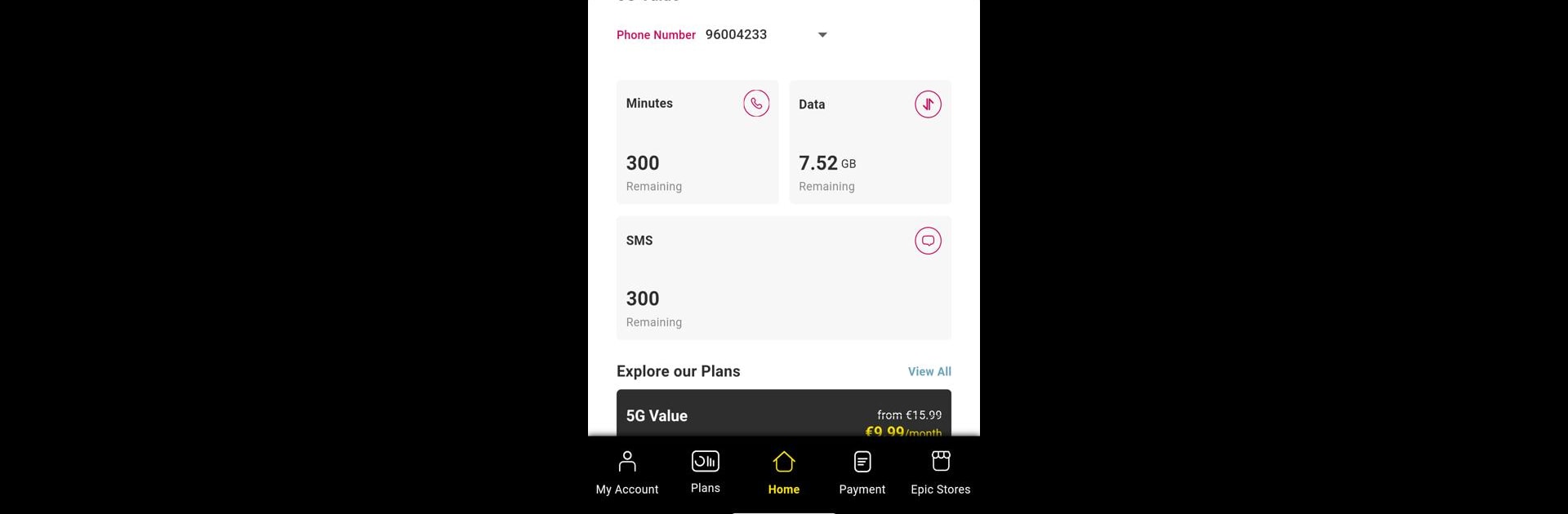This screenshot has height=514, width=1568.
Task: Switch to the Payment tab
Action: [862, 473]
